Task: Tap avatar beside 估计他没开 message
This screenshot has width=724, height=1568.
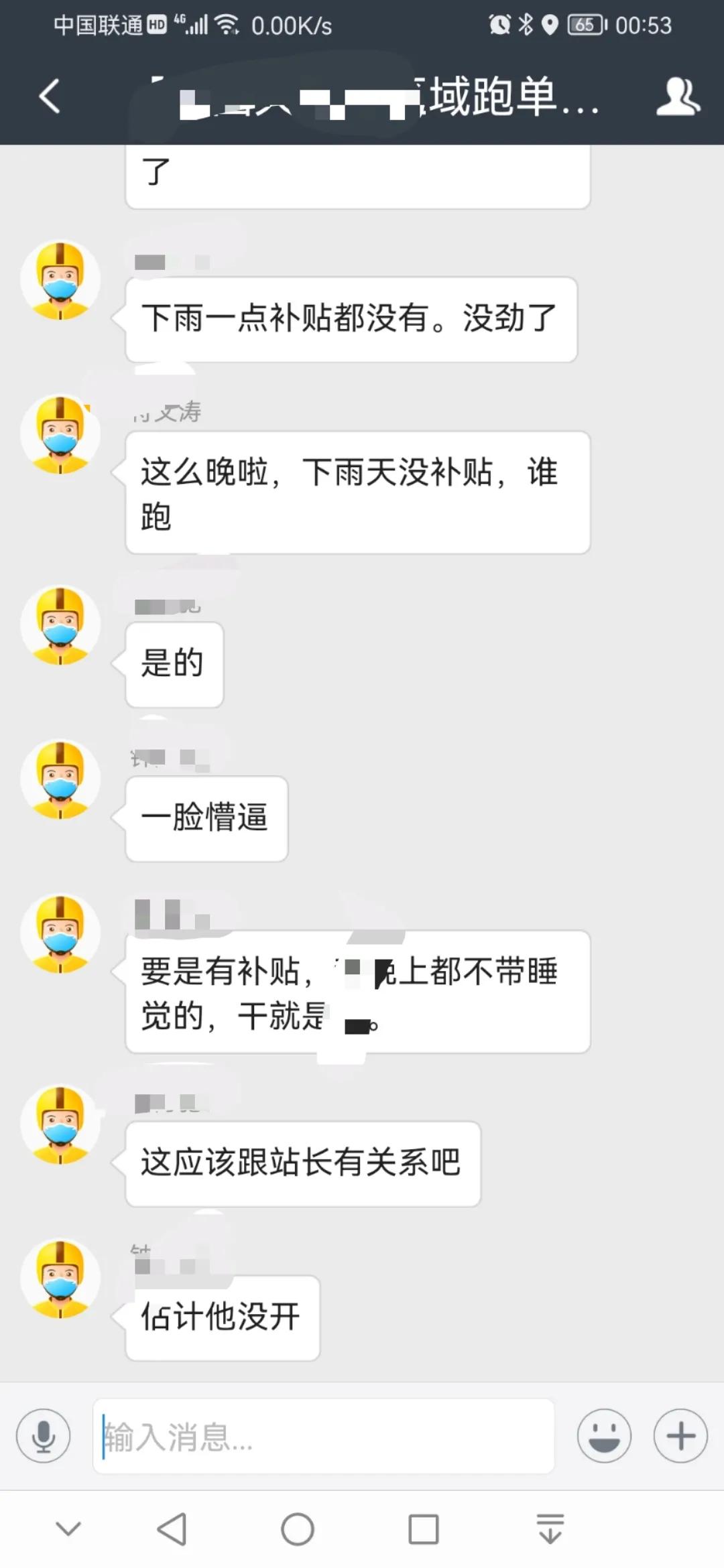Action: 60,1279
